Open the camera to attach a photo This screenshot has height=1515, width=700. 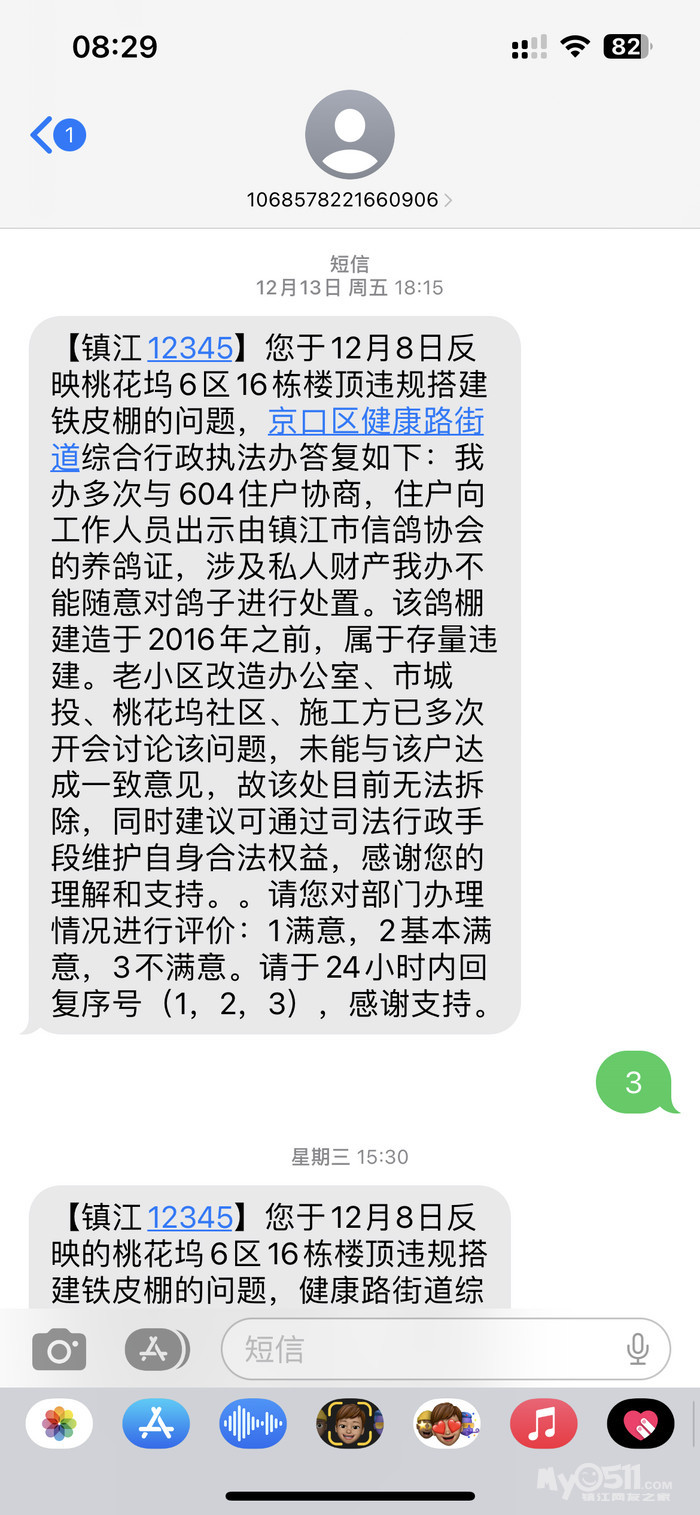tap(59, 1350)
